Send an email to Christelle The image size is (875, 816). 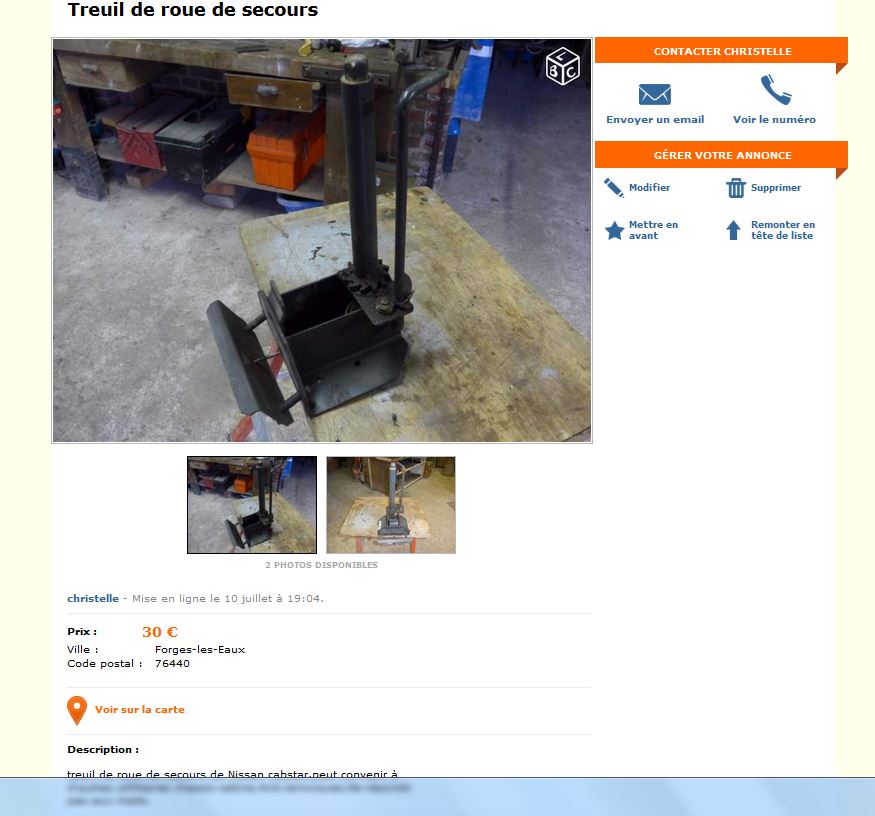point(655,105)
